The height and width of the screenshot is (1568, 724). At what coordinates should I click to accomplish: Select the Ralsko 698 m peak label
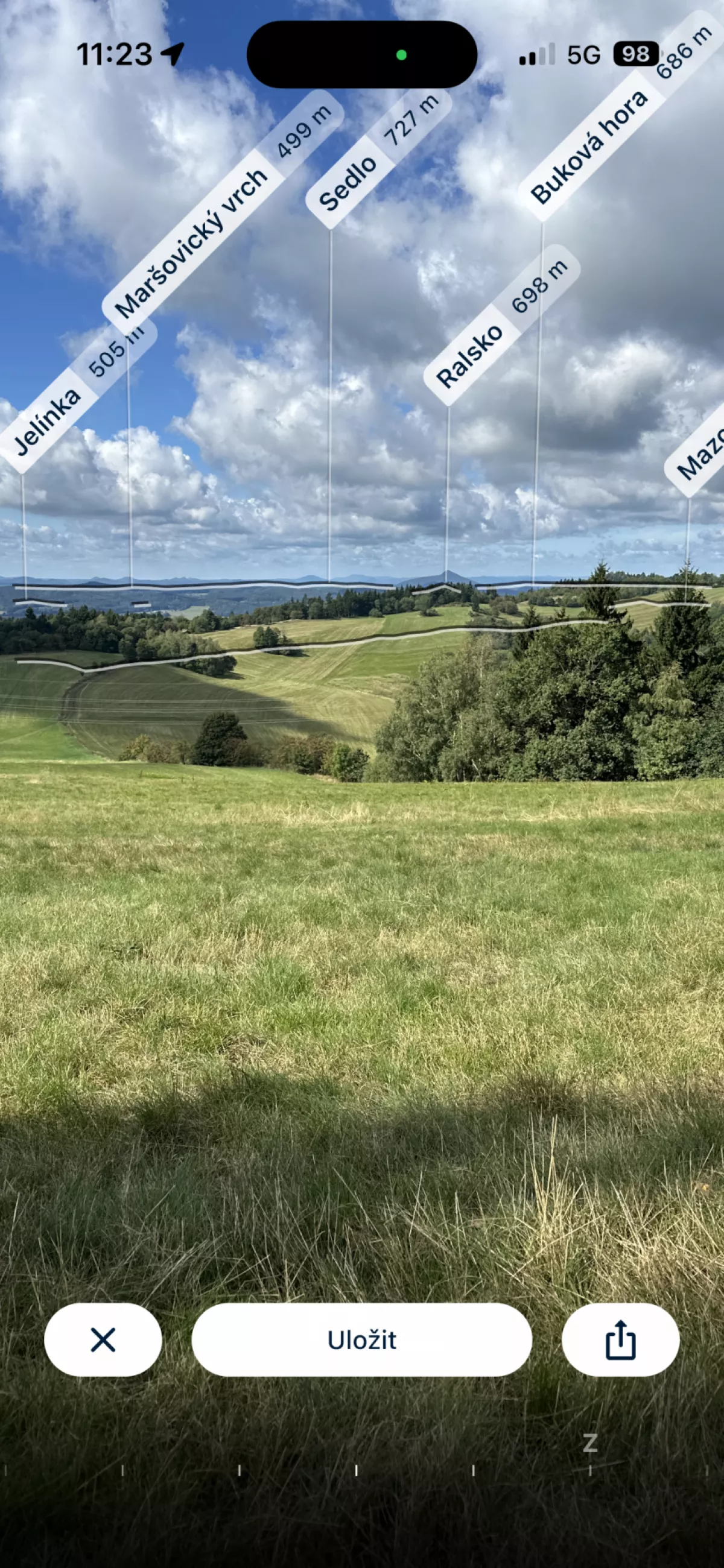click(502, 325)
